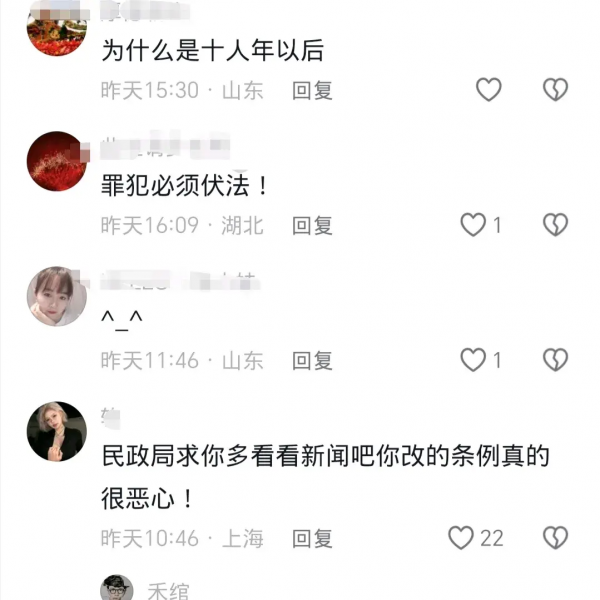Like the "^_^" comment

pyautogui.click(x=473, y=359)
